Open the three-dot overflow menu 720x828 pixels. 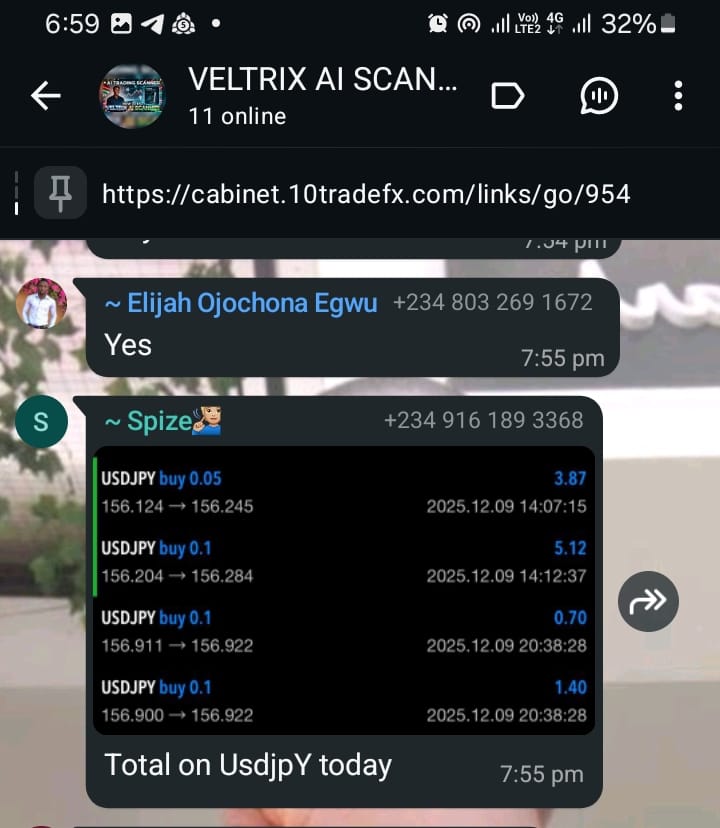point(678,96)
